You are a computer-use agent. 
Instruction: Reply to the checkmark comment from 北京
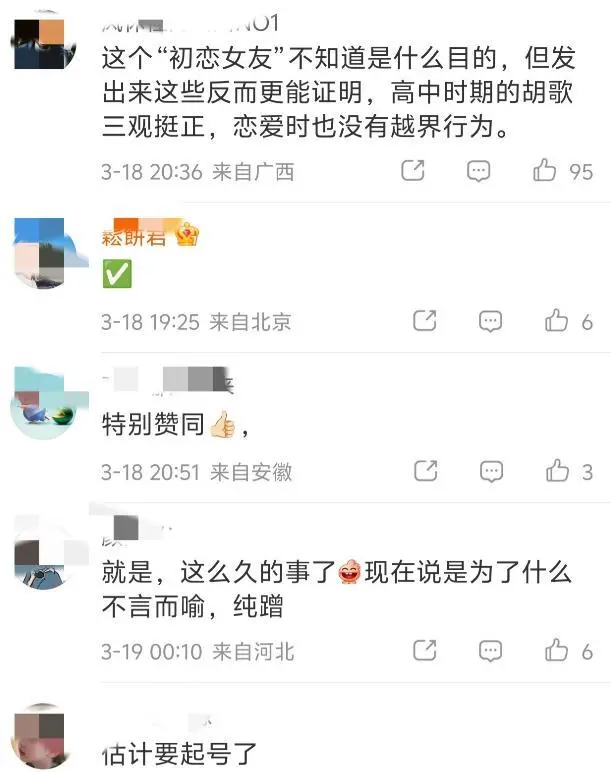[x=490, y=321]
